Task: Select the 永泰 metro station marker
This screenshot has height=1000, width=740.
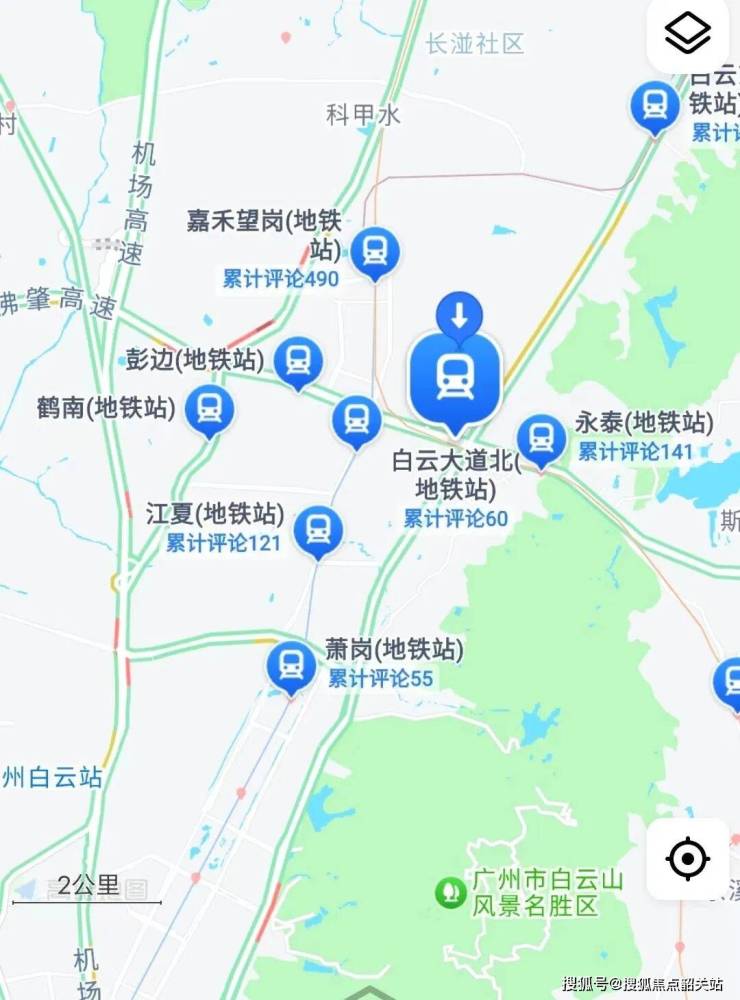Action: (541, 439)
